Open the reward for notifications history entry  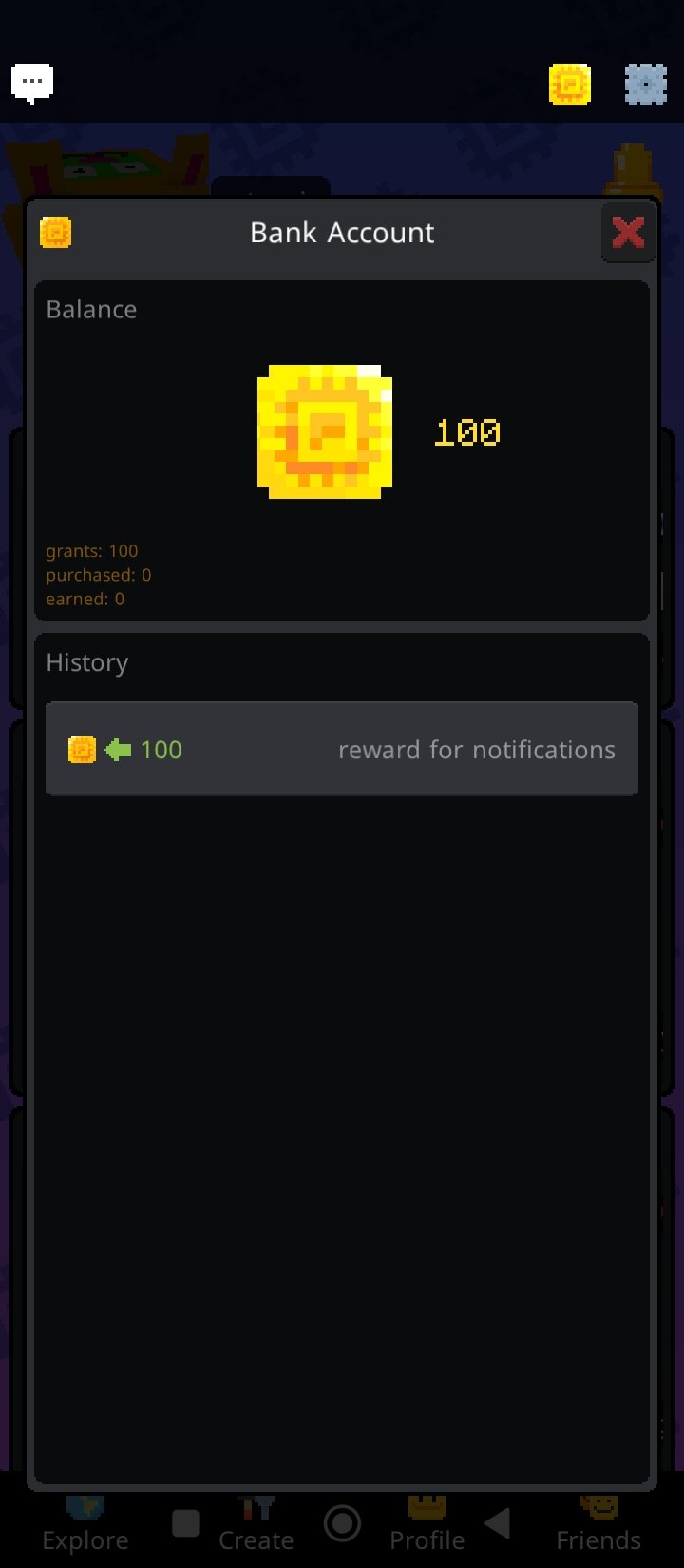pos(342,749)
